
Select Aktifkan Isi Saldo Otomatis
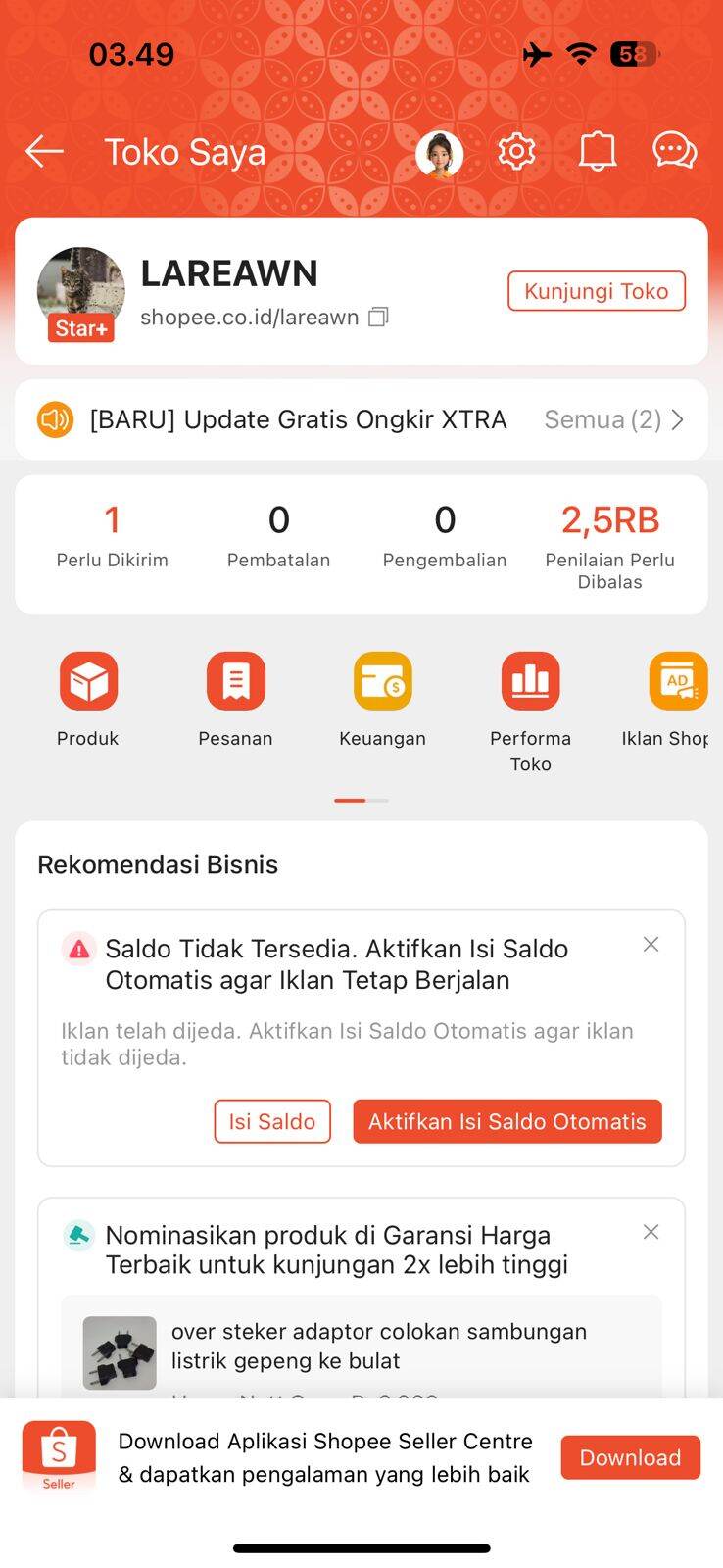506,1121
